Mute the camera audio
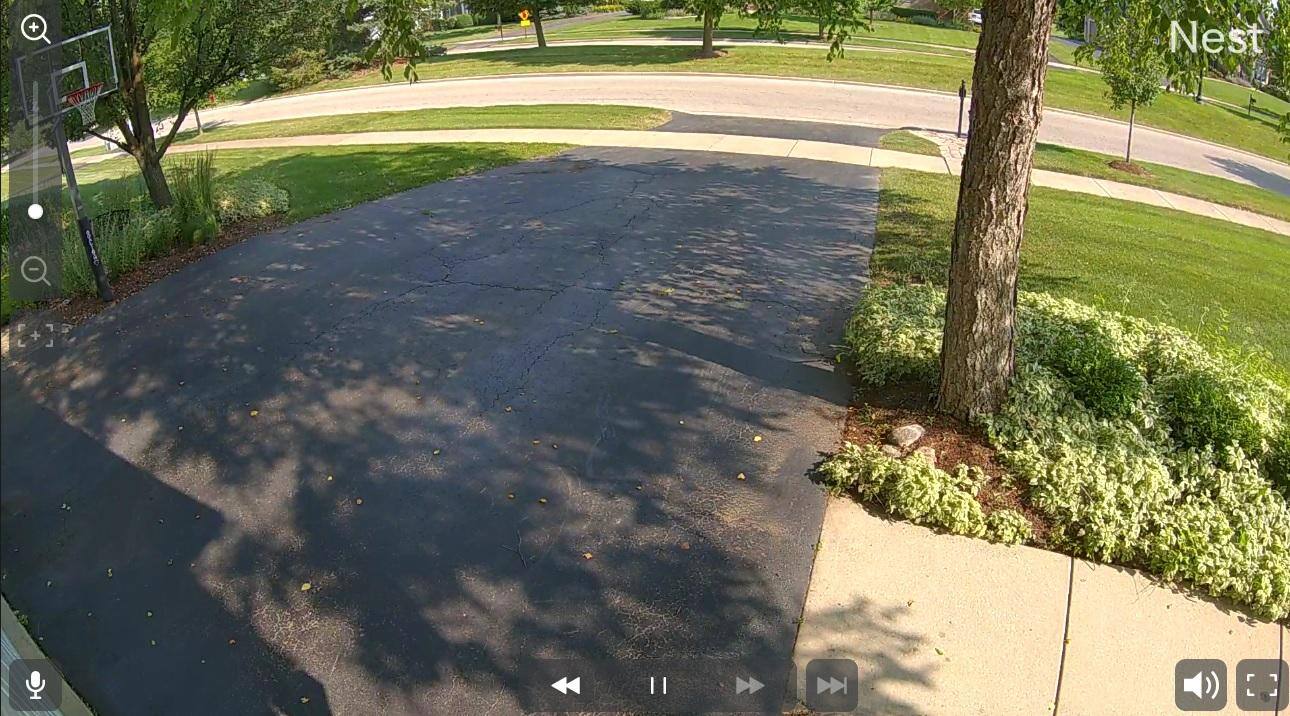Viewport: 1290px width, 716px height. click(1200, 685)
